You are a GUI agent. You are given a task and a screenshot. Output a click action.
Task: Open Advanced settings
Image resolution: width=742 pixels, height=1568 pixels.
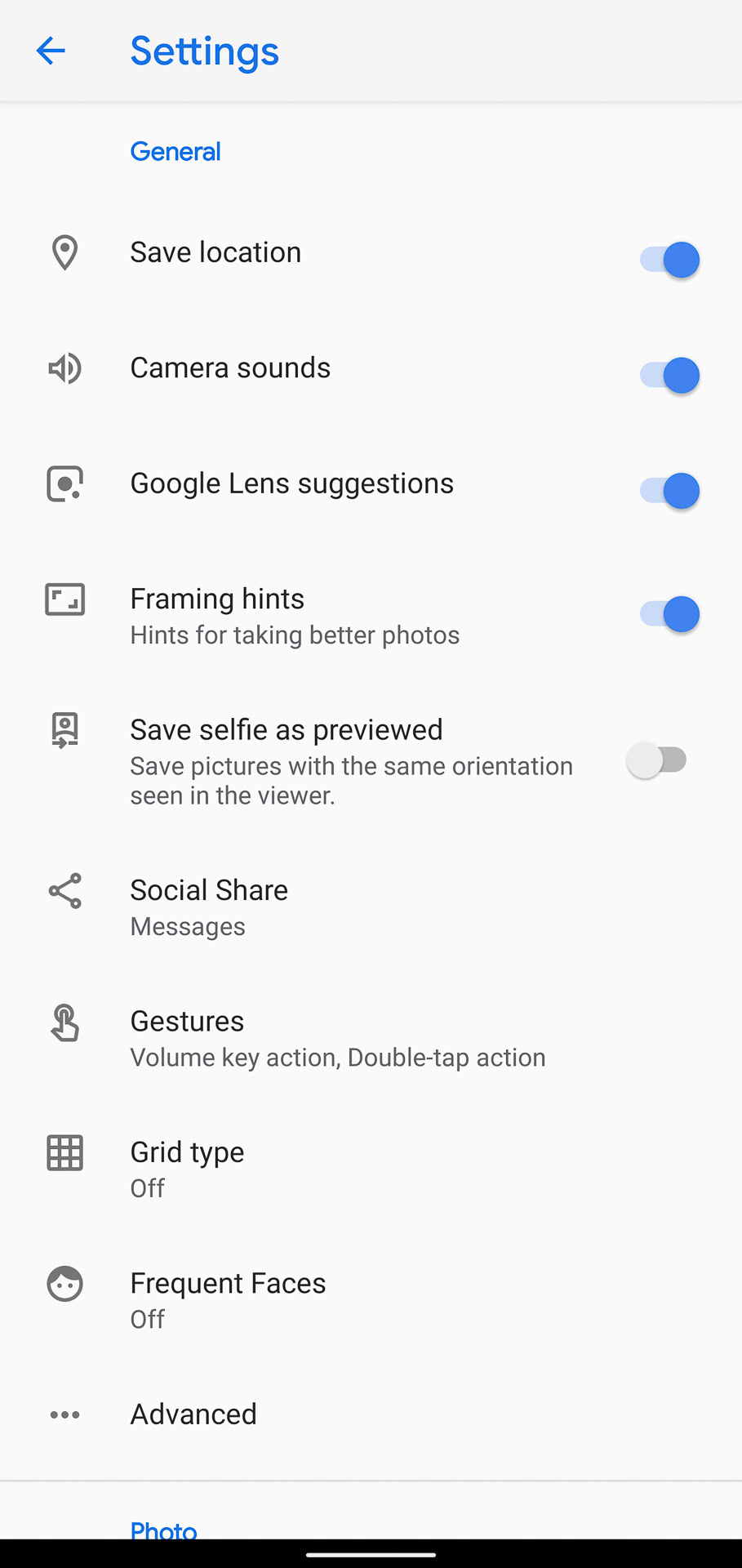[x=193, y=1414]
